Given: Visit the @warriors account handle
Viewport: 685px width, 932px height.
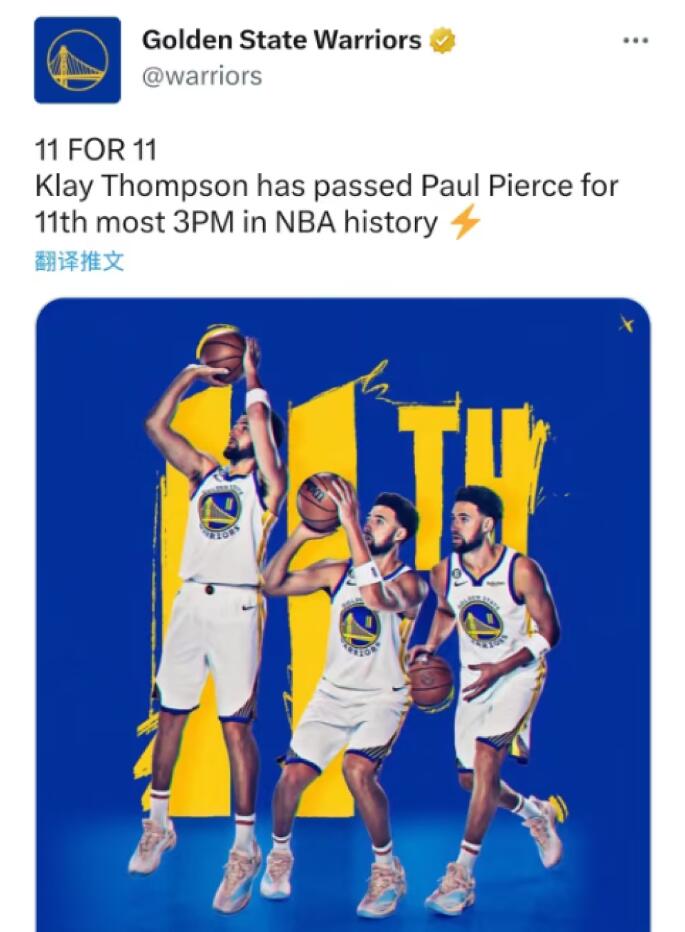Looking at the screenshot, I should point(202,77).
